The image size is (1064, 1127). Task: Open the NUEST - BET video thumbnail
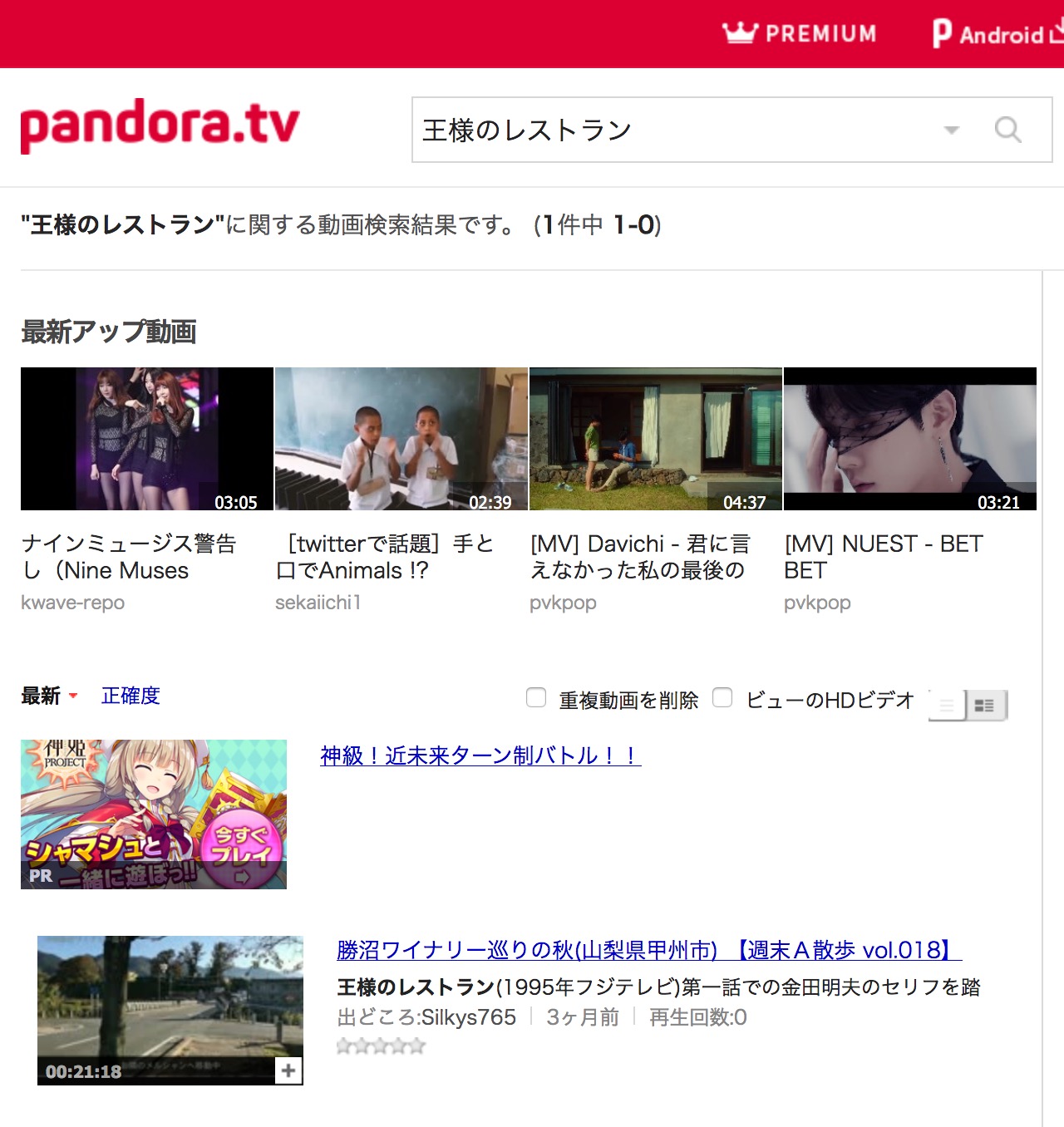click(910, 439)
